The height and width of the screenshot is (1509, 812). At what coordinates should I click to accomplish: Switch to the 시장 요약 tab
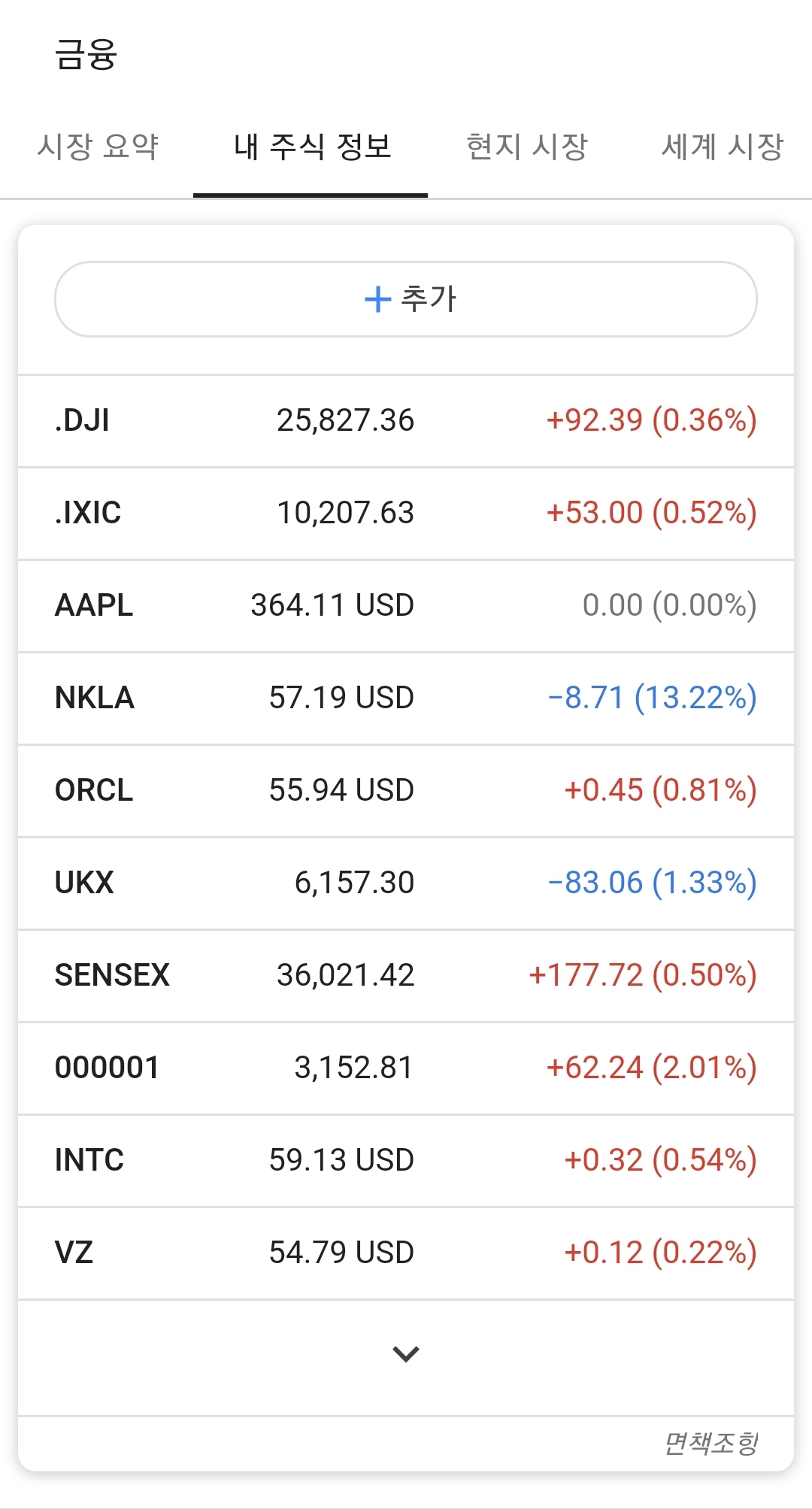coord(98,146)
